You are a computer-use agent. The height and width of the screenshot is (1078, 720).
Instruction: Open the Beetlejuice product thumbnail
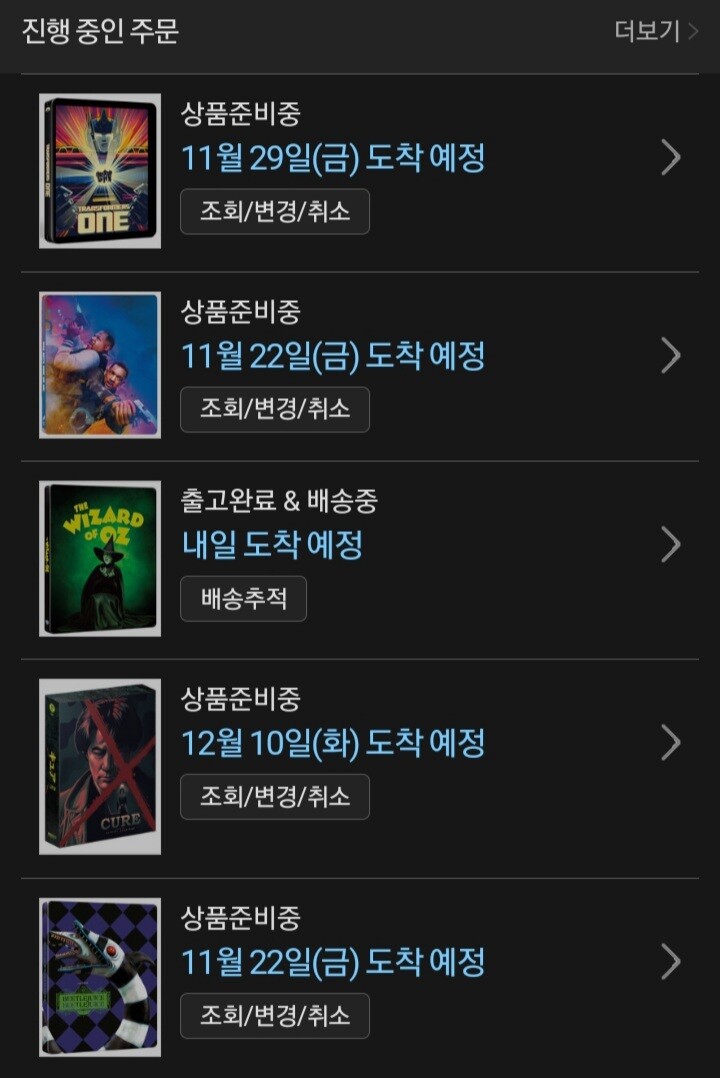point(100,977)
